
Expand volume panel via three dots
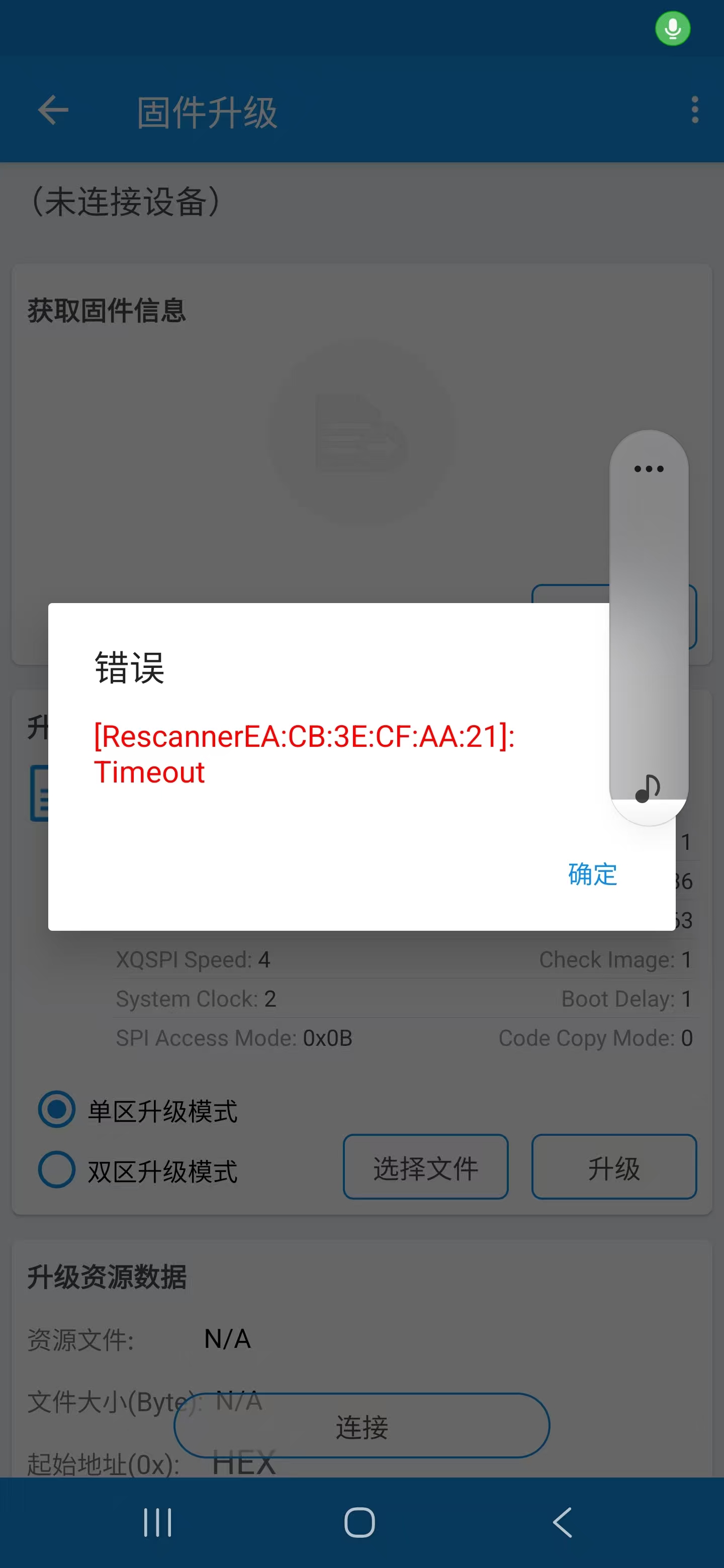coord(649,469)
